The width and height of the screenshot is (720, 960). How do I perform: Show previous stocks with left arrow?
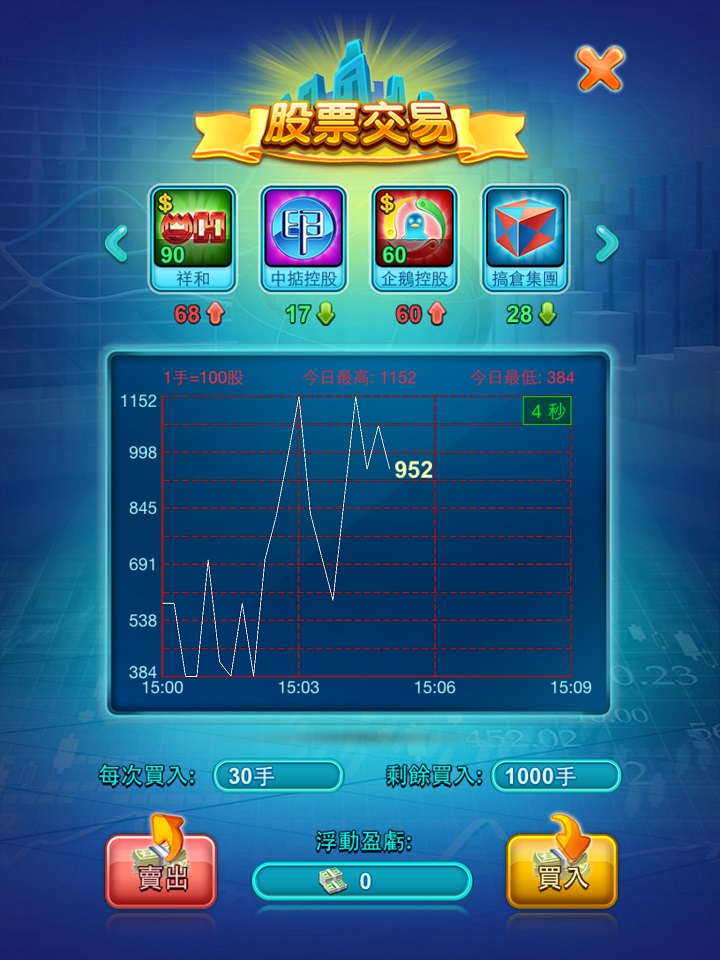pyautogui.click(x=117, y=241)
